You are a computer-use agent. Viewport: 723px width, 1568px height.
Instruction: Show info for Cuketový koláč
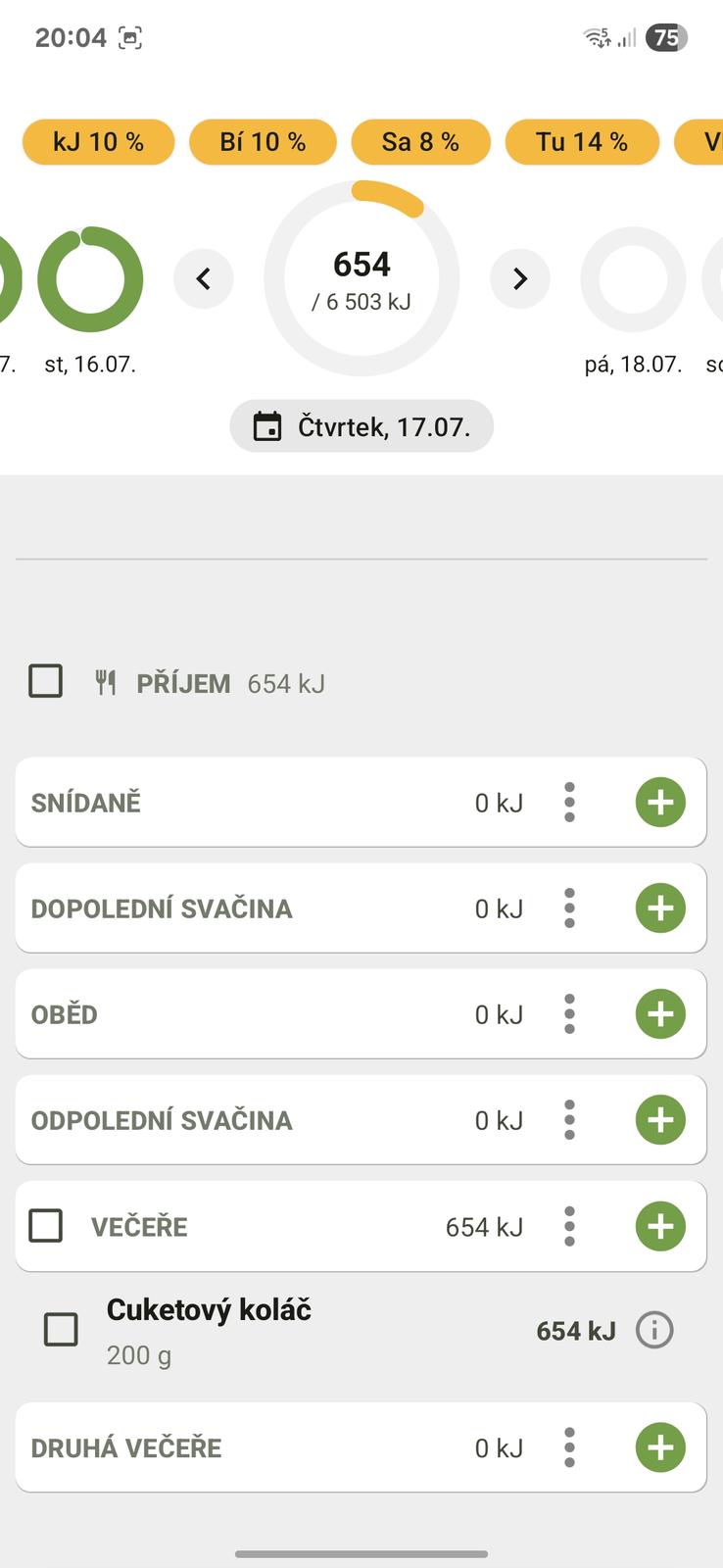pos(654,1330)
